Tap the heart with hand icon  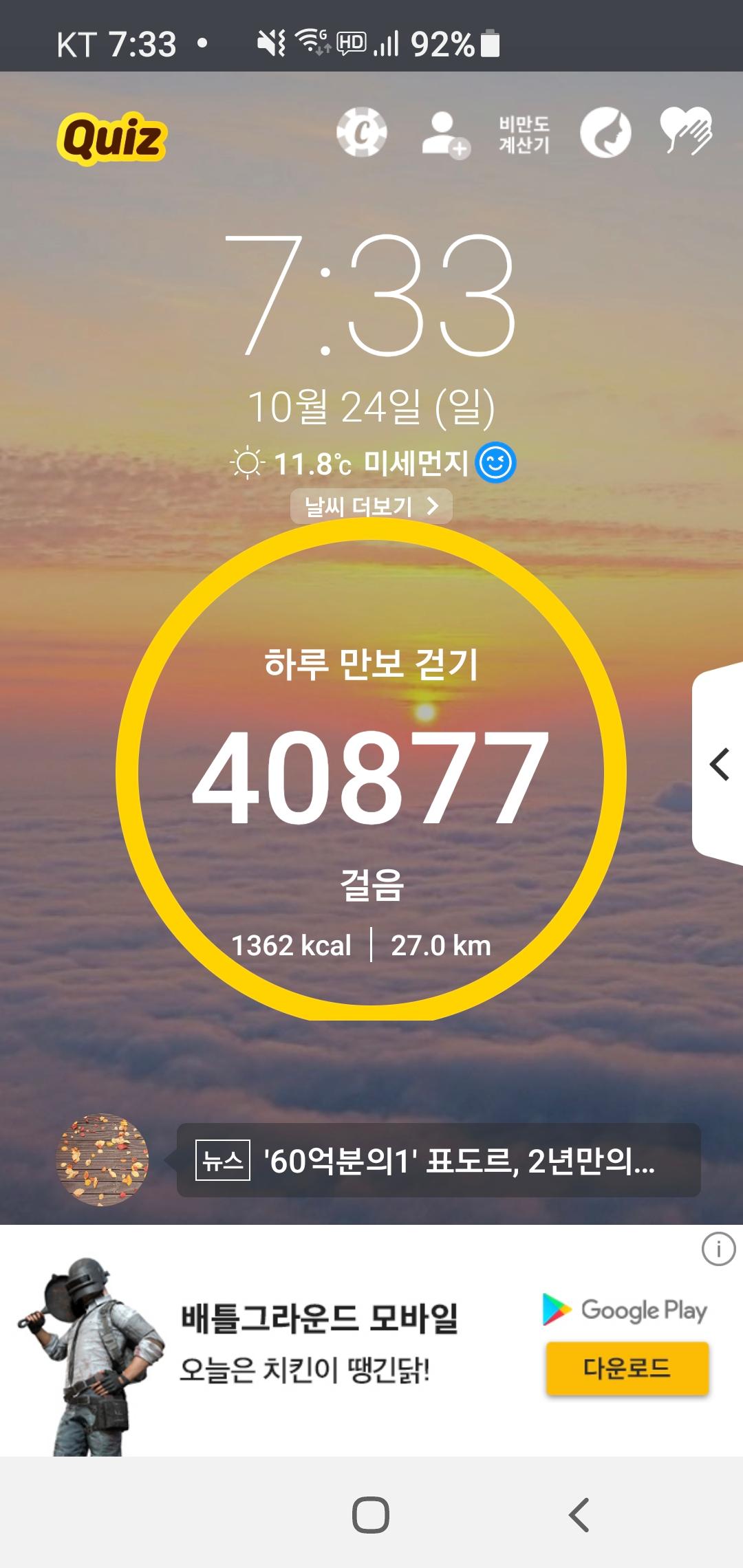(685, 131)
